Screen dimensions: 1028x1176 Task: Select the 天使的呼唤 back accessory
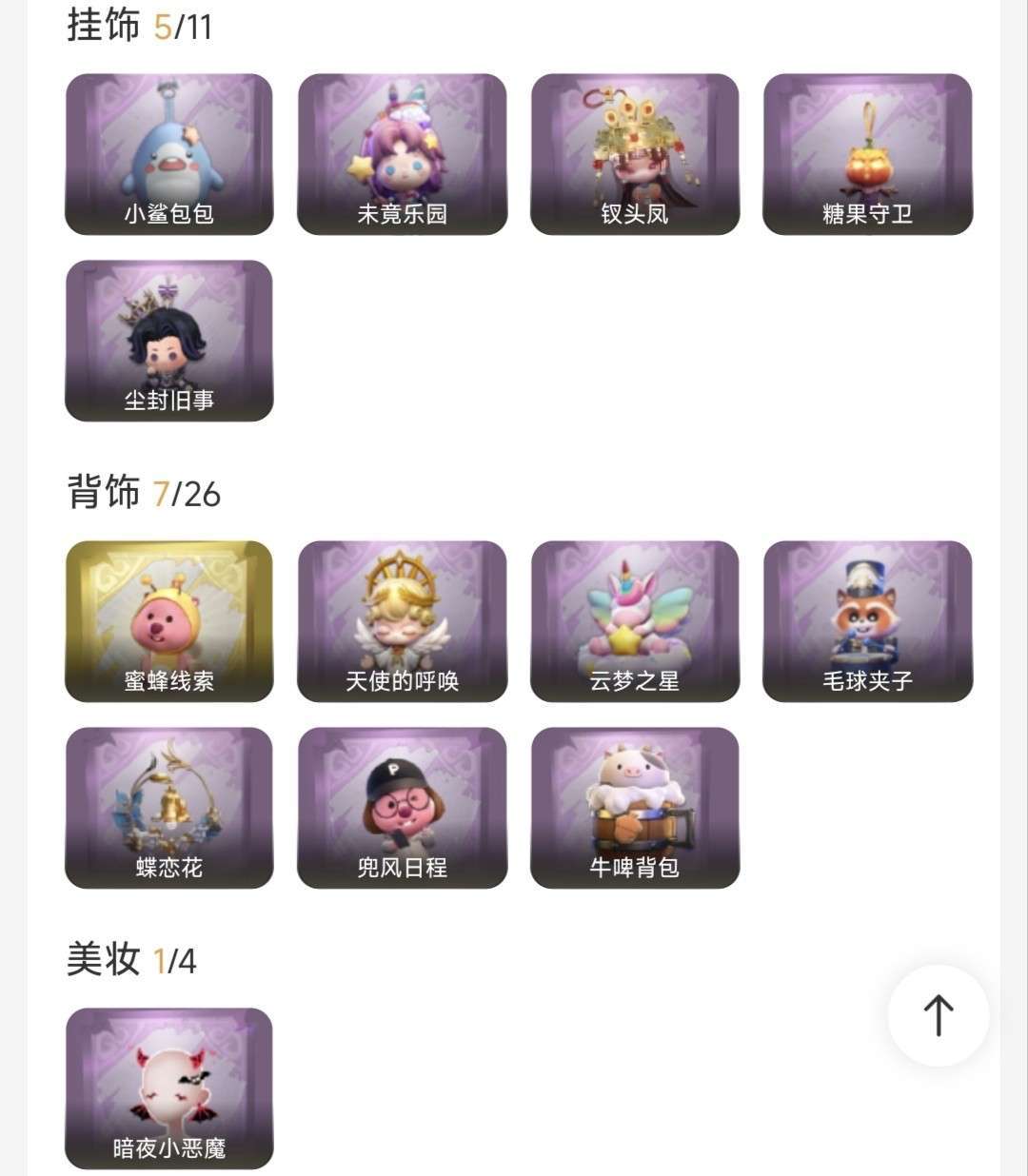402,621
